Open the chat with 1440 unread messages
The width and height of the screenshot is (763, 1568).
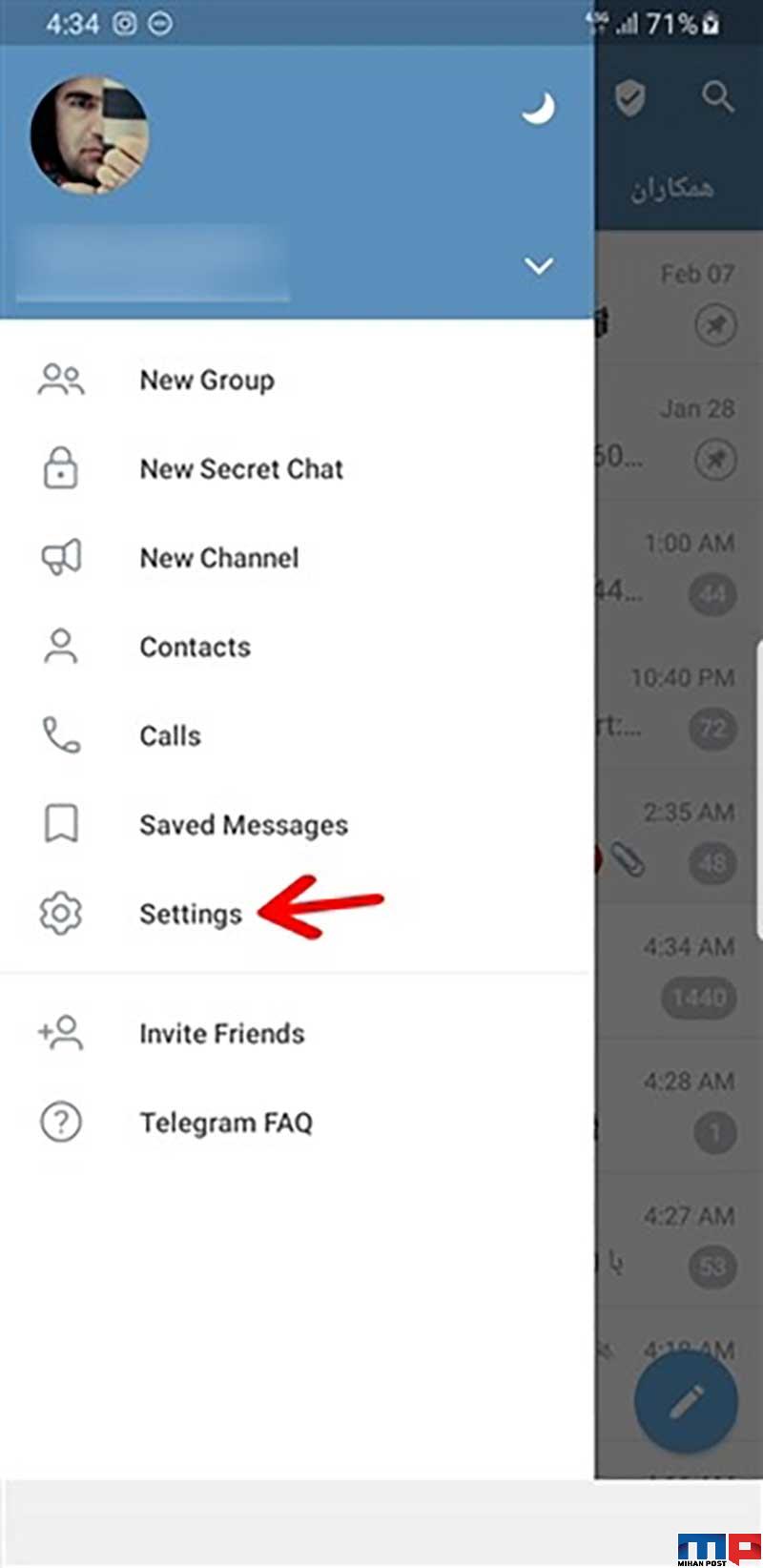(679, 973)
